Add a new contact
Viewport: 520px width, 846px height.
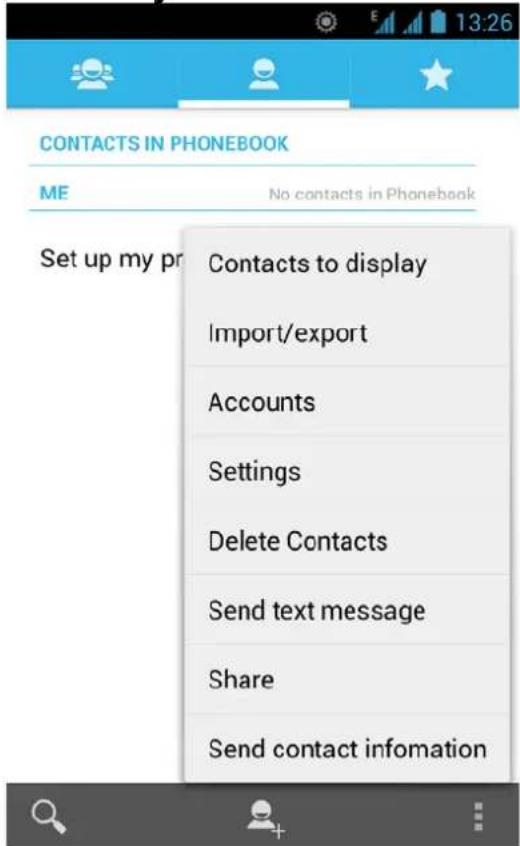pos(264,818)
